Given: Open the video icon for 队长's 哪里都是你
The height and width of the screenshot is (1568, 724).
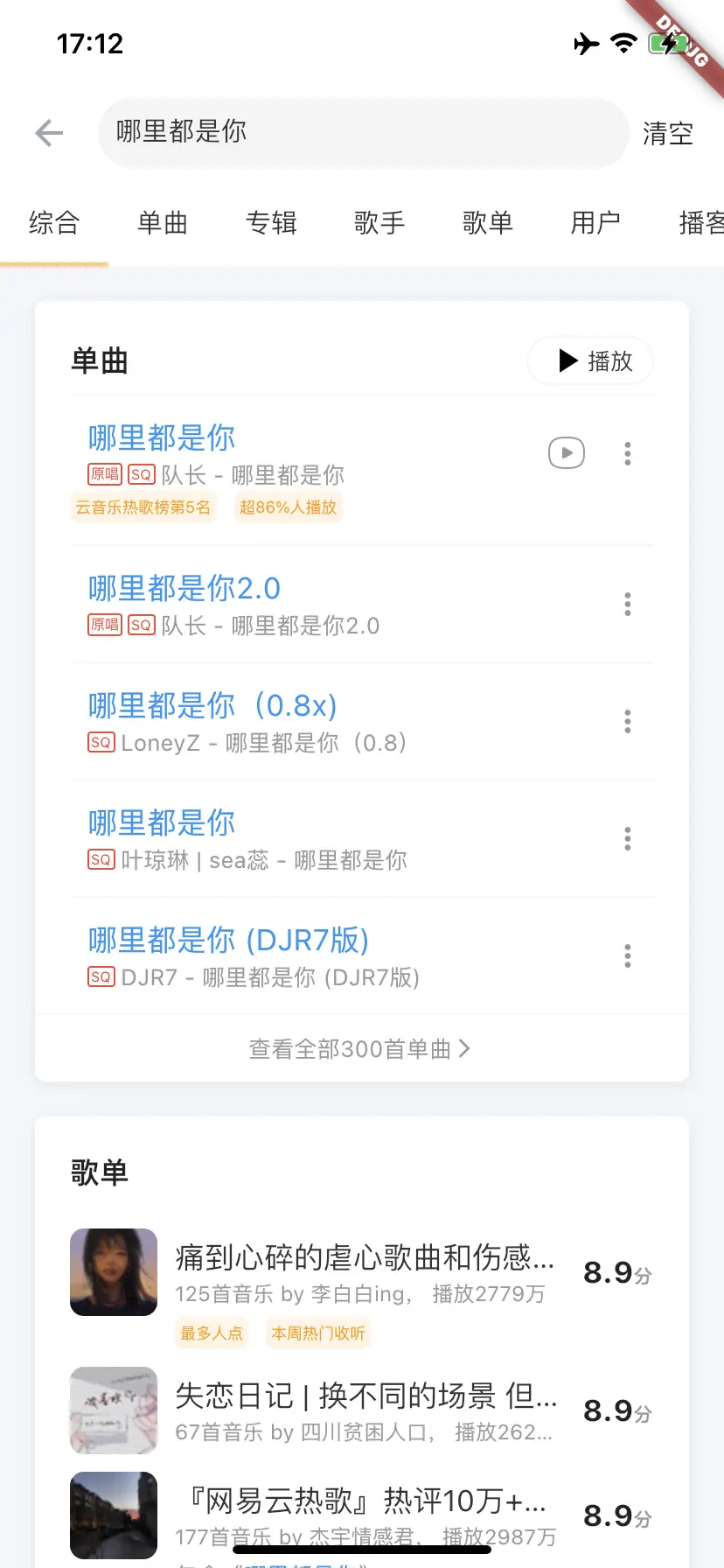Looking at the screenshot, I should [x=567, y=453].
